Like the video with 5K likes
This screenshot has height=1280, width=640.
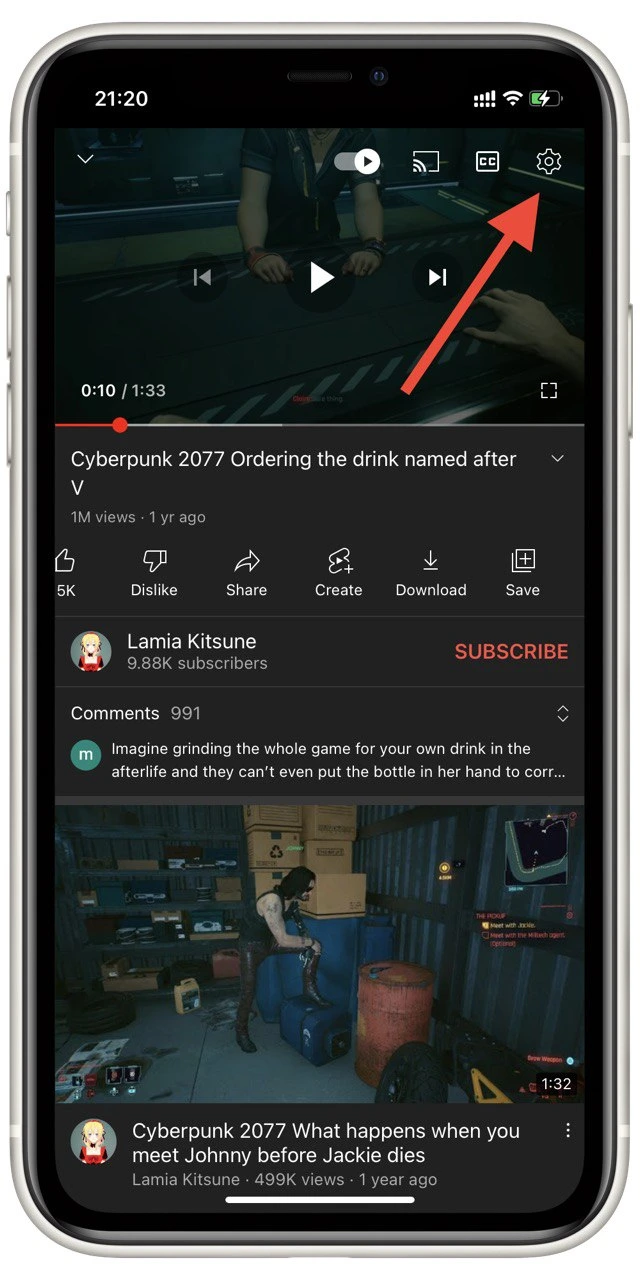click(66, 573)
